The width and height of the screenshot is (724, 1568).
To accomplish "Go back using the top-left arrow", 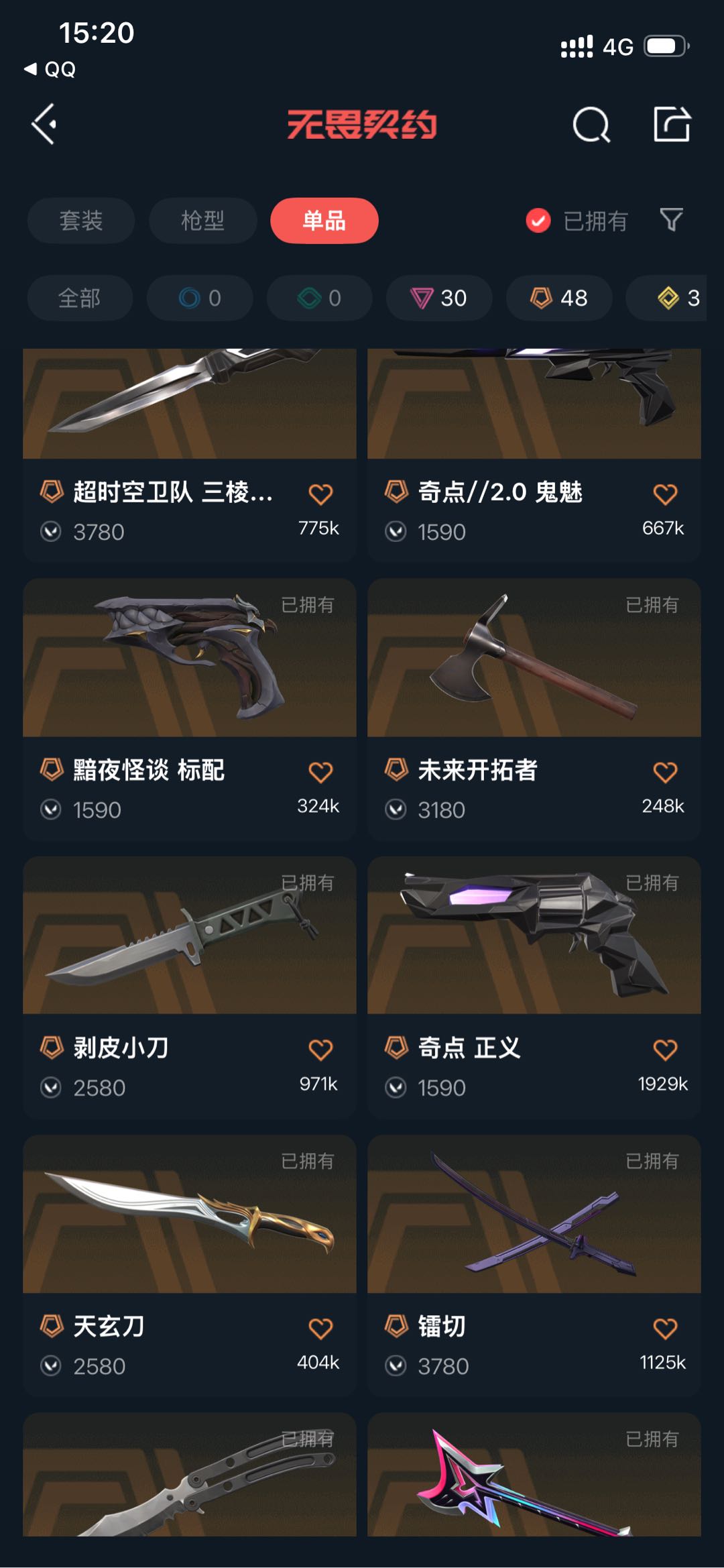I will (44, 124).
